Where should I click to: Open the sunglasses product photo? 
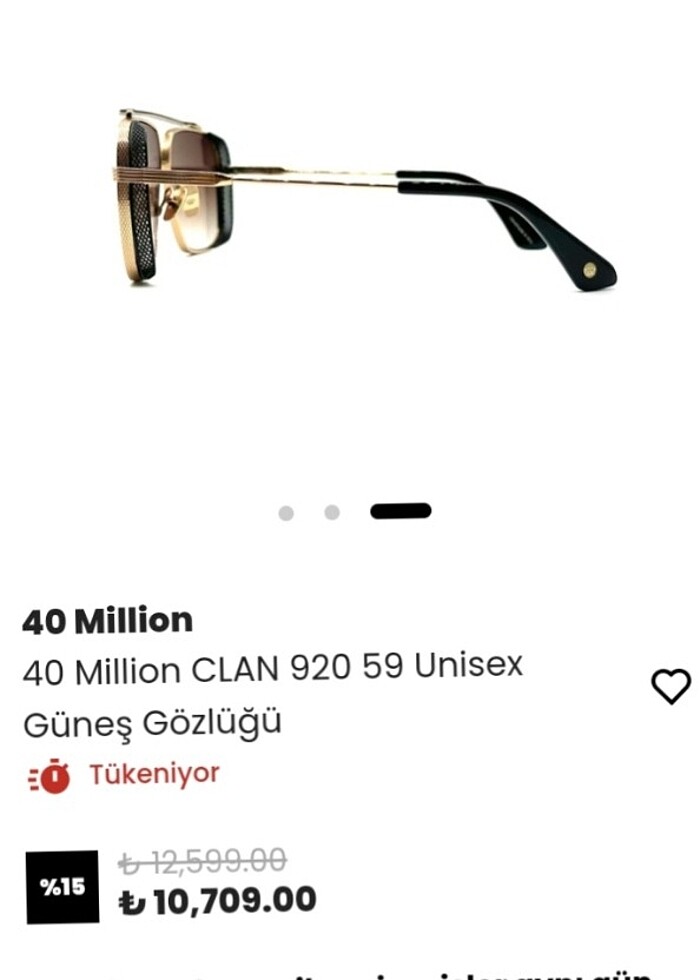(365, 198)
